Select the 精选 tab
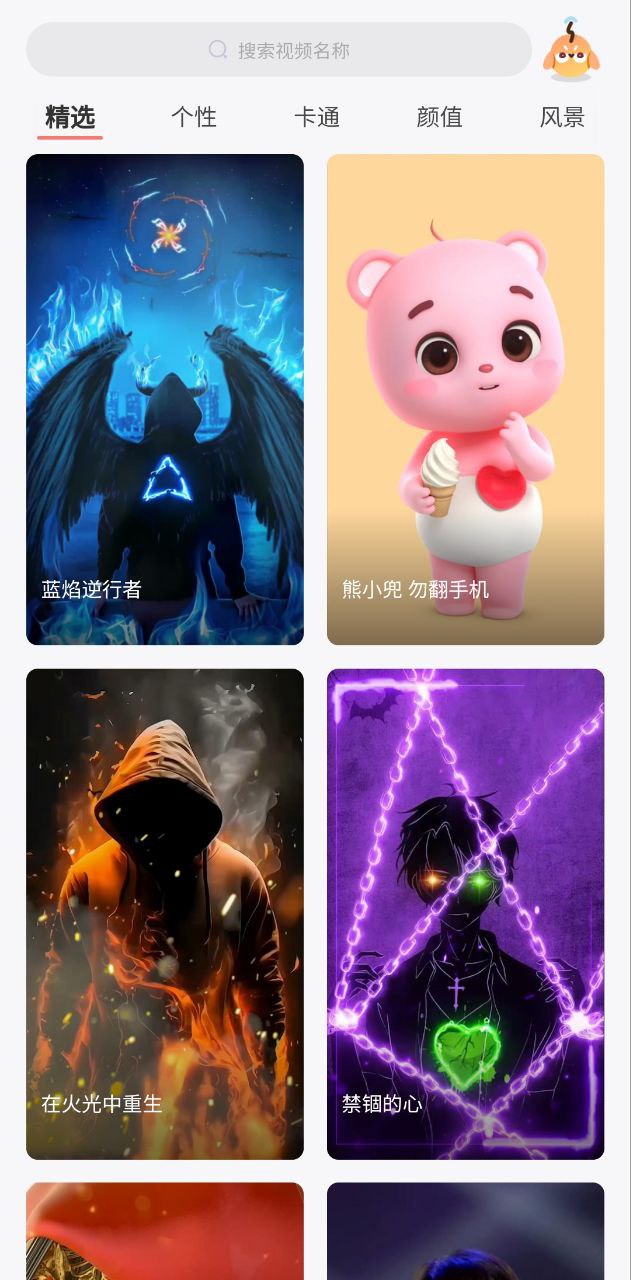This screenshot has width=631, height=1280. tap(70, 117)
